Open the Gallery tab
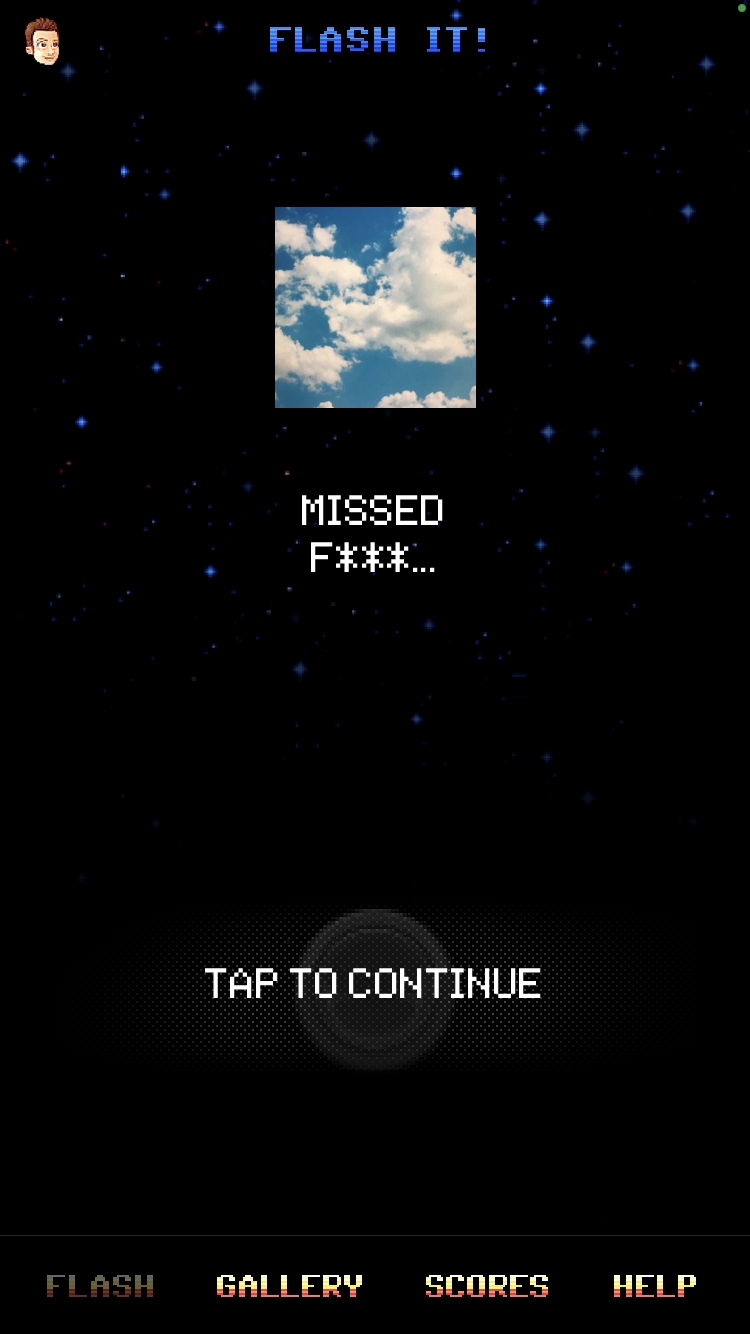 coord(289,1286)
